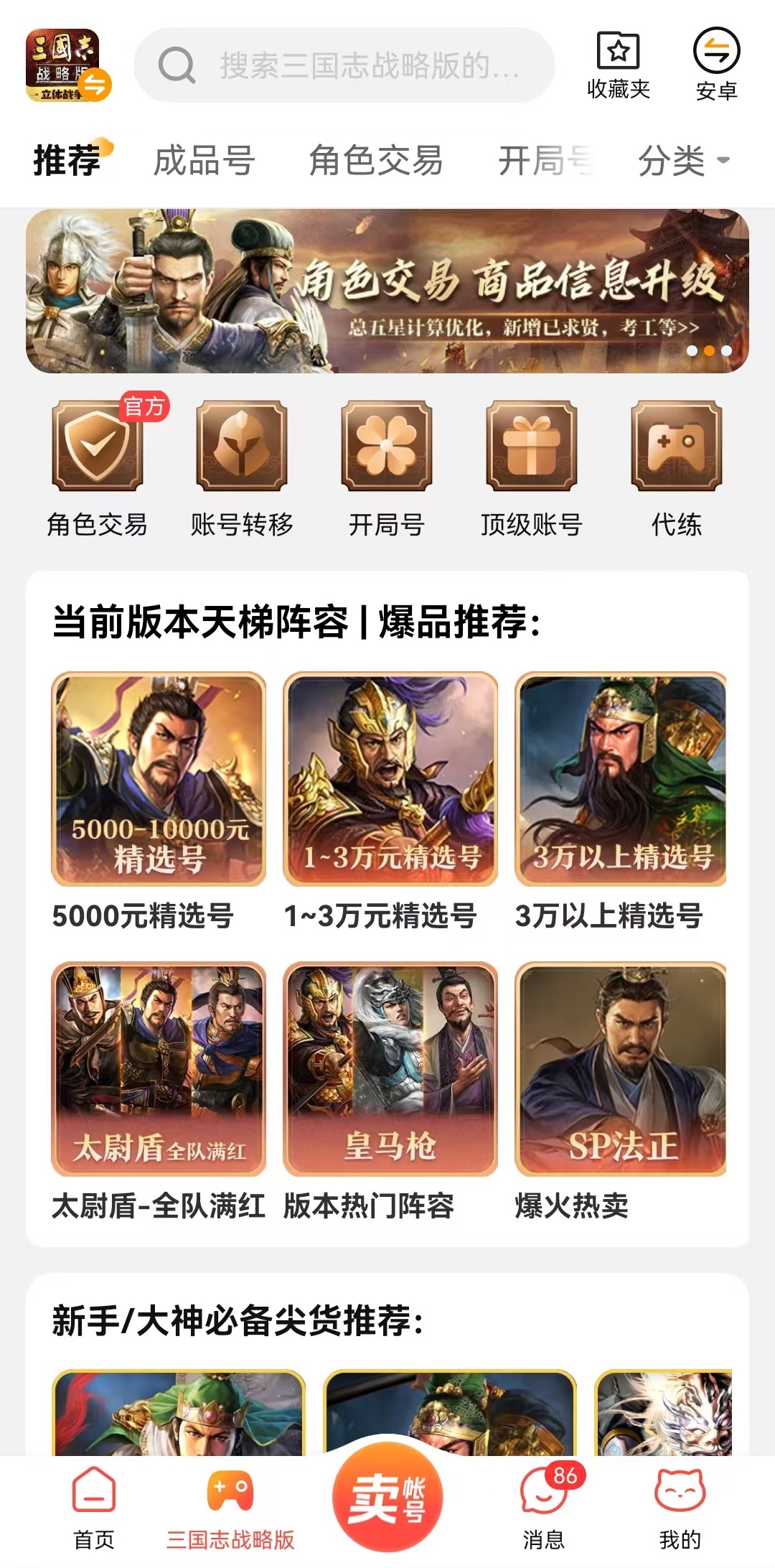Open the 开局号 clover shortcut
This screenshot has width=775, height=1568.
click(x=387, y=468)
